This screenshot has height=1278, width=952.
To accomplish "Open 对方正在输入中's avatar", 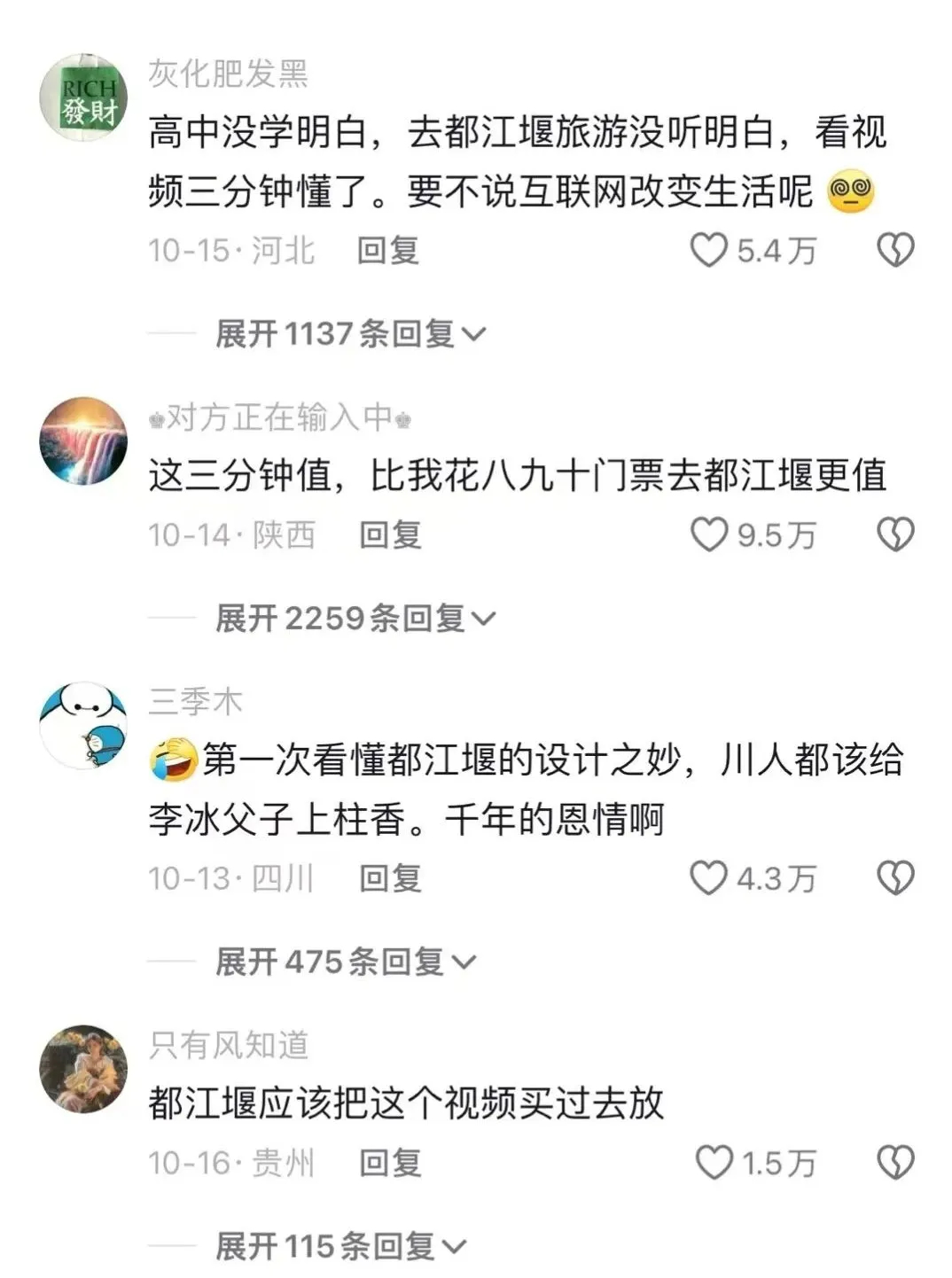I will pos(84,440).
